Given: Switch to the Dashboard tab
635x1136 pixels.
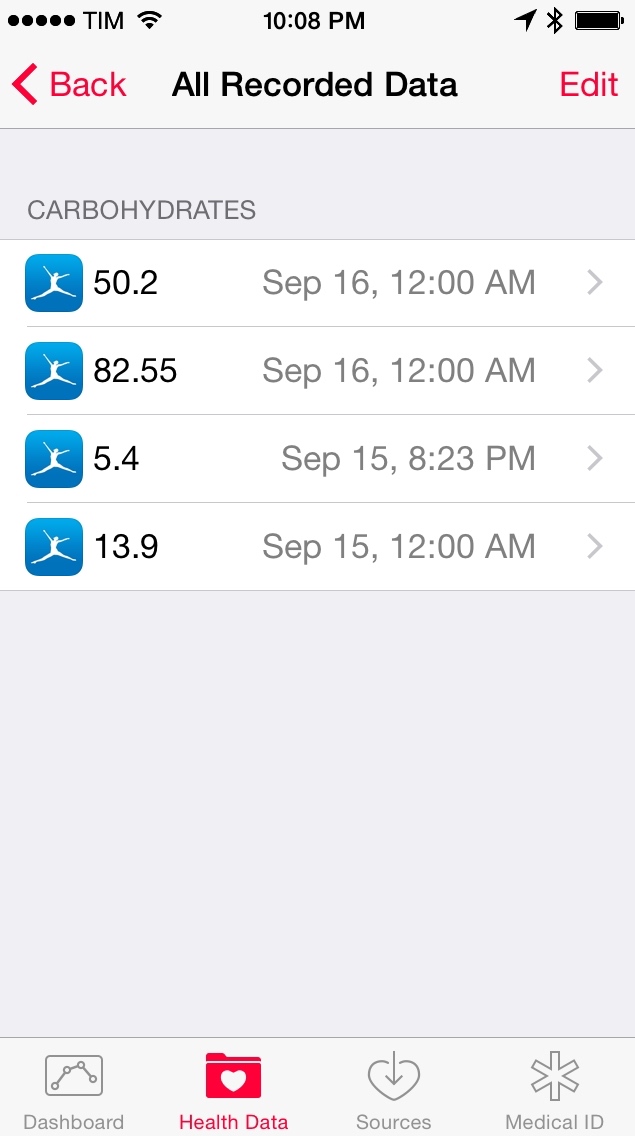Looking at the screenshot, I should tap(74, 1090).
